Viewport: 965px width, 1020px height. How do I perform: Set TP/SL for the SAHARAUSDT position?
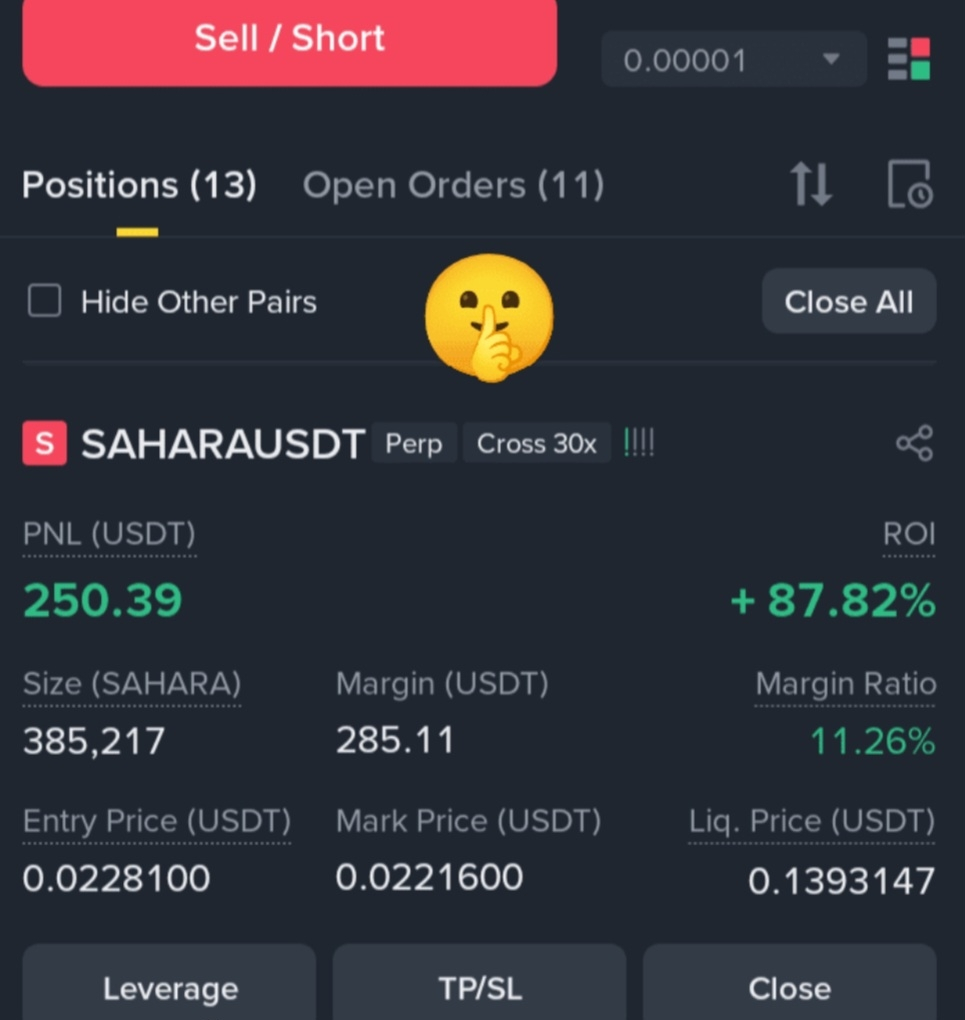click(x=480, y=988)
